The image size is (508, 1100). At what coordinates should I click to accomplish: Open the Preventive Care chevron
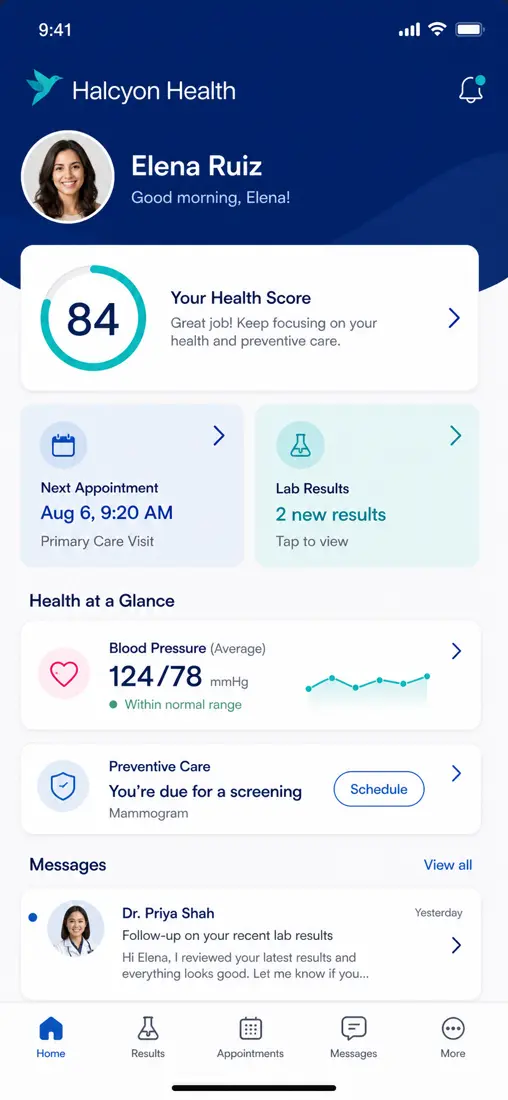(457, 774)
